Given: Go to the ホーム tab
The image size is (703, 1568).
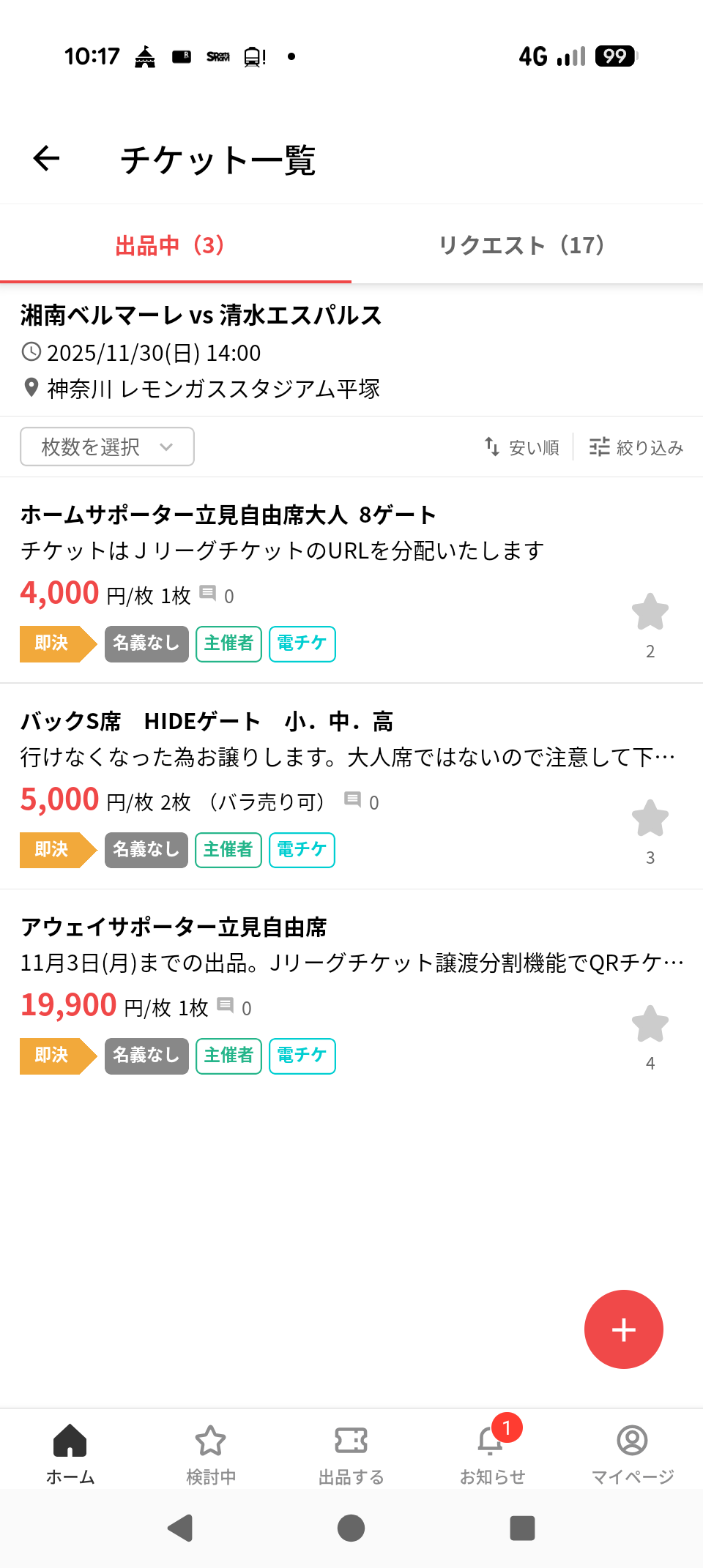Looking at the screenshot, I should click(x=70, y=1453).
